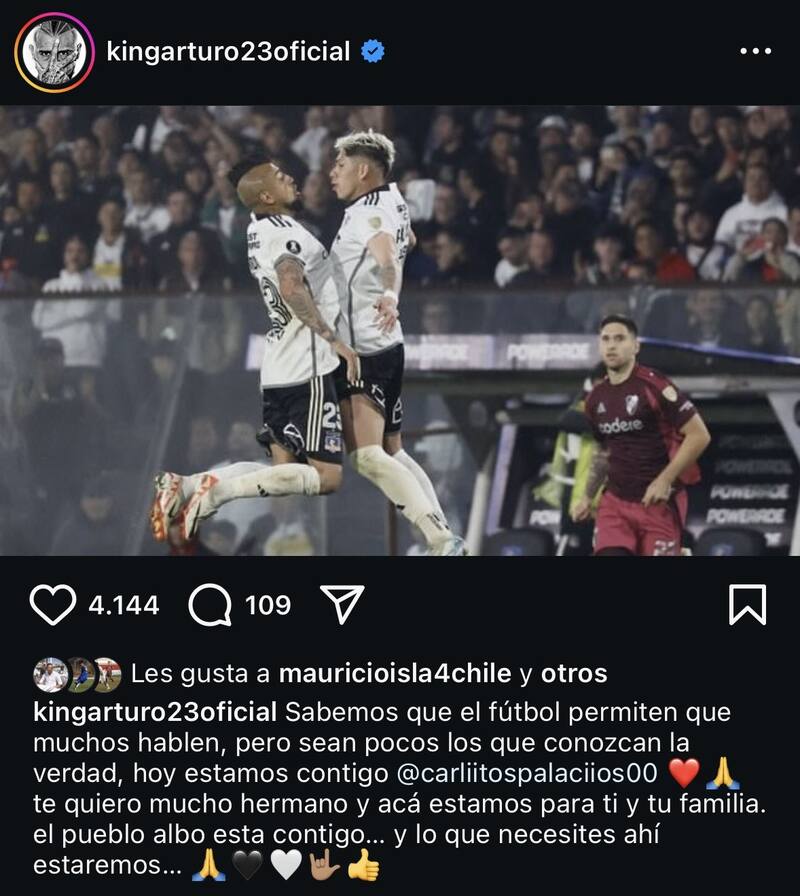The image size is (800, 896).
Task: Open kingarturo23oficial profile from post header
Action: pos(228,52)
